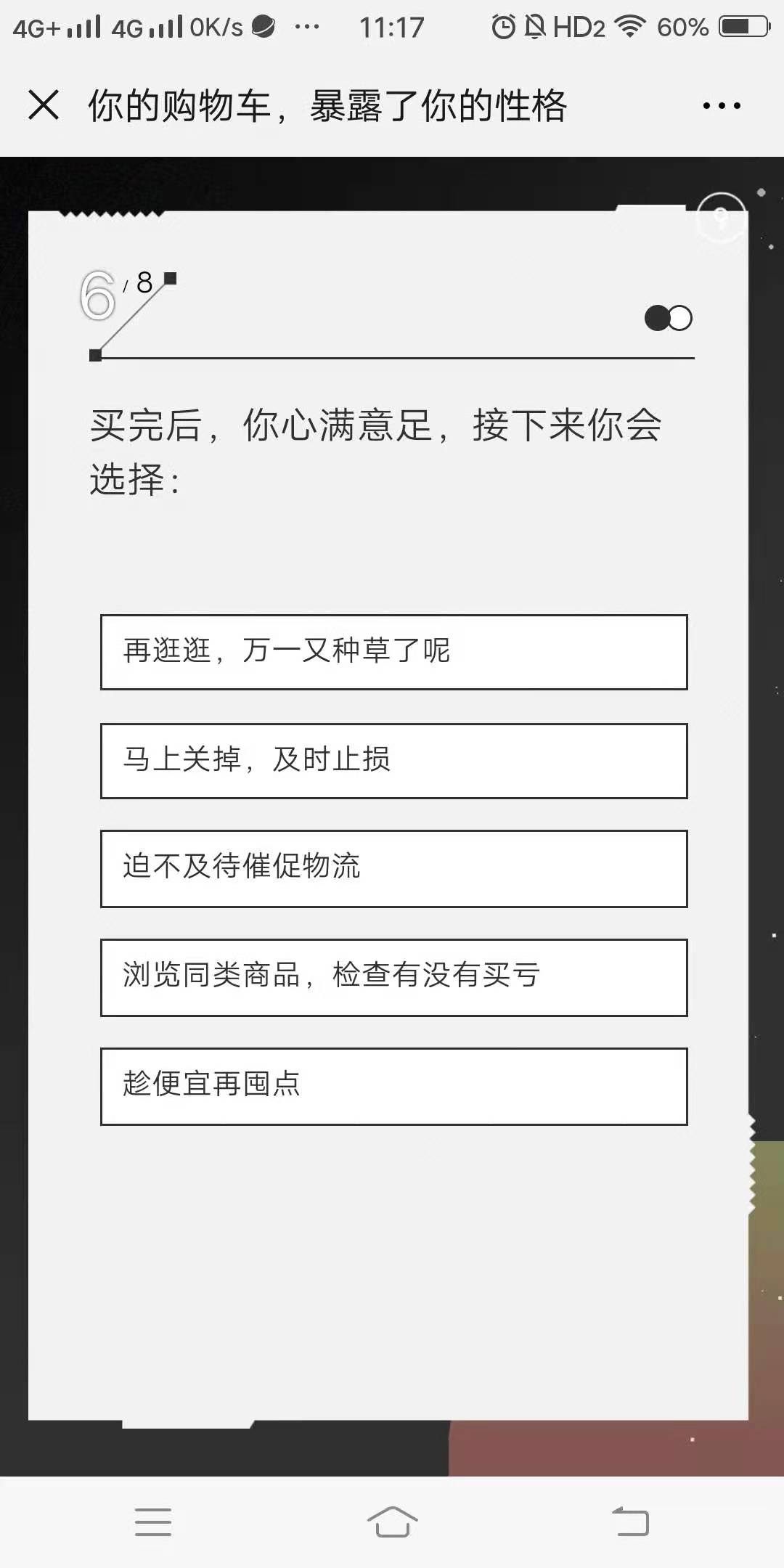Choose the option 趁便宜再囤点

click(393, 1086)
